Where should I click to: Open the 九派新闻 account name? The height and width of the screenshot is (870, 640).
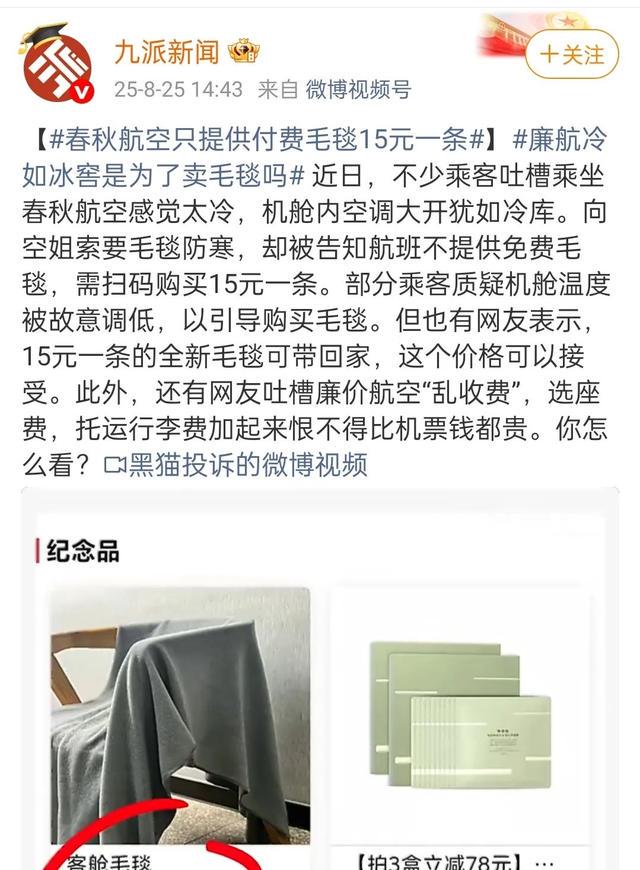coord(166,50)
